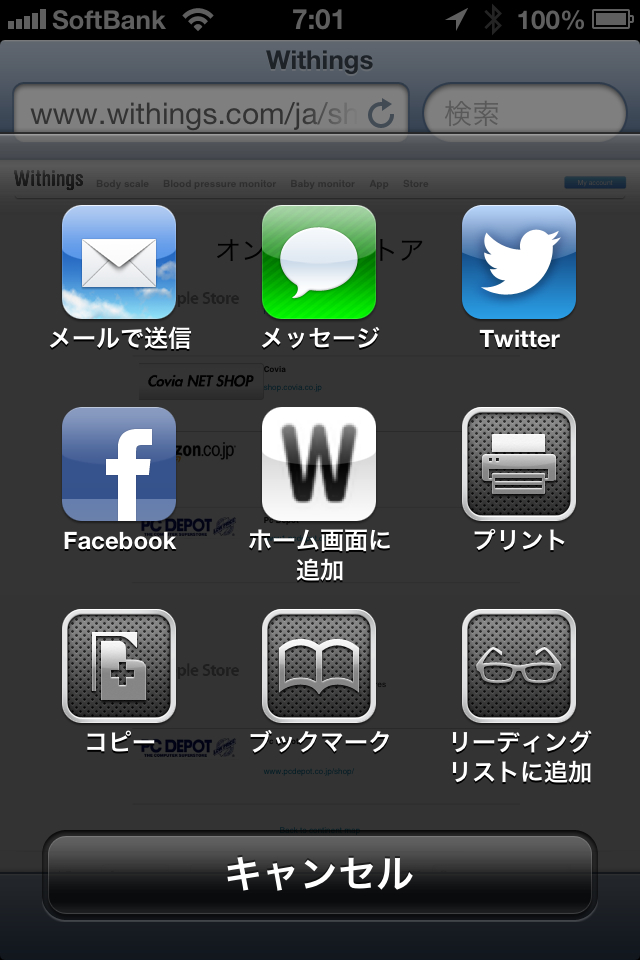Image resolution: width=640 pixels, height=960 pixels.
Task: Tap コピー to copy the link
Action: [x=119, y=666]
